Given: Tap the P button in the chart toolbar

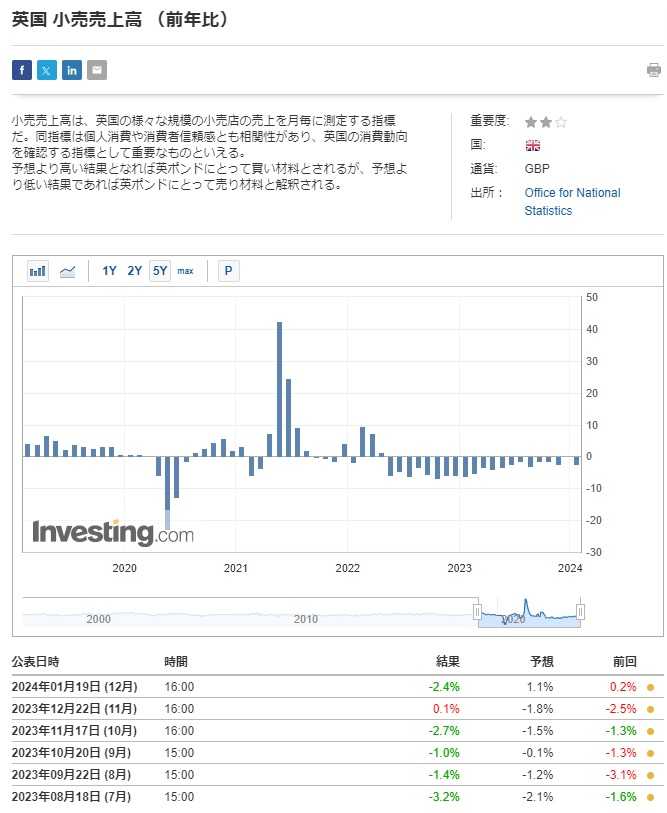Looking at the screenshot, I should pyautogui.click(x=228, y=271).
